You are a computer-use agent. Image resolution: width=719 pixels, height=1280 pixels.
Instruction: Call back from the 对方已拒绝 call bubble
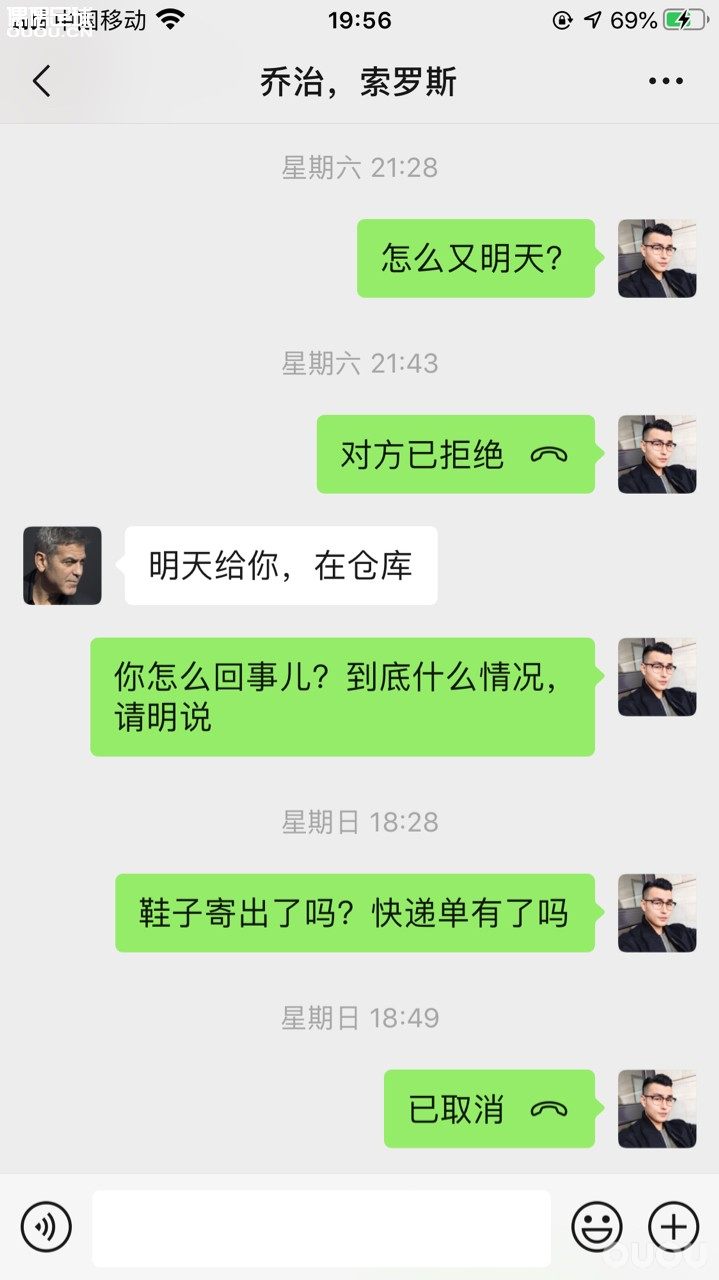[x=456, y=455]
